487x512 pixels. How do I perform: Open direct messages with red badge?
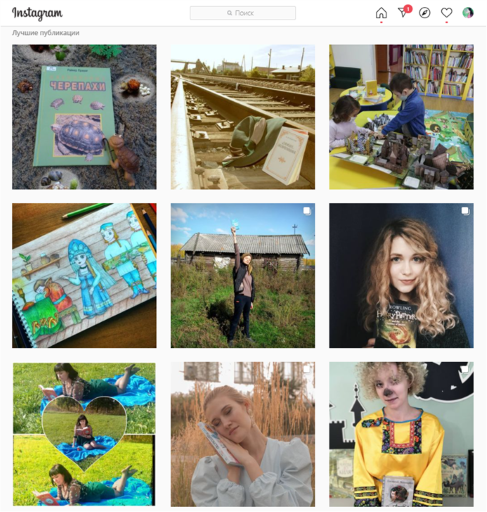point(404,12)
